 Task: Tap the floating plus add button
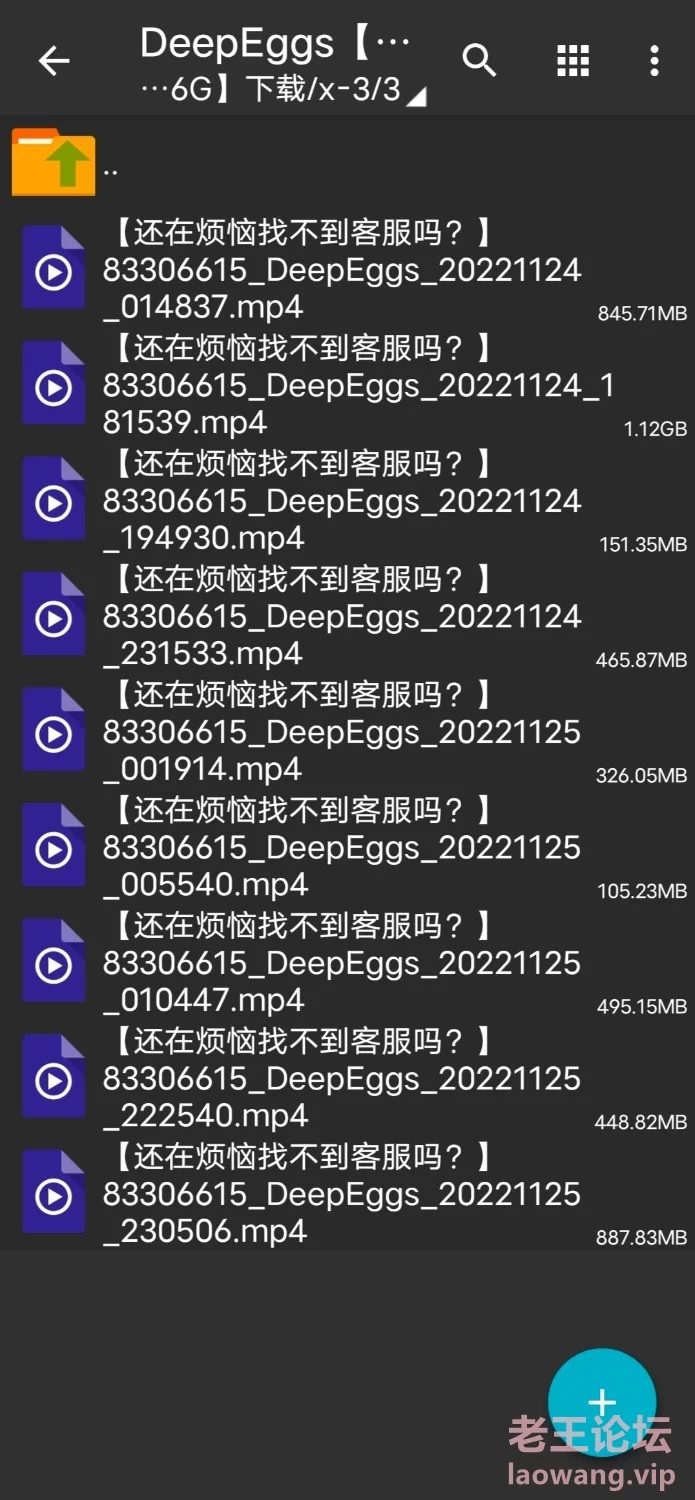(x=602, y=1402)
